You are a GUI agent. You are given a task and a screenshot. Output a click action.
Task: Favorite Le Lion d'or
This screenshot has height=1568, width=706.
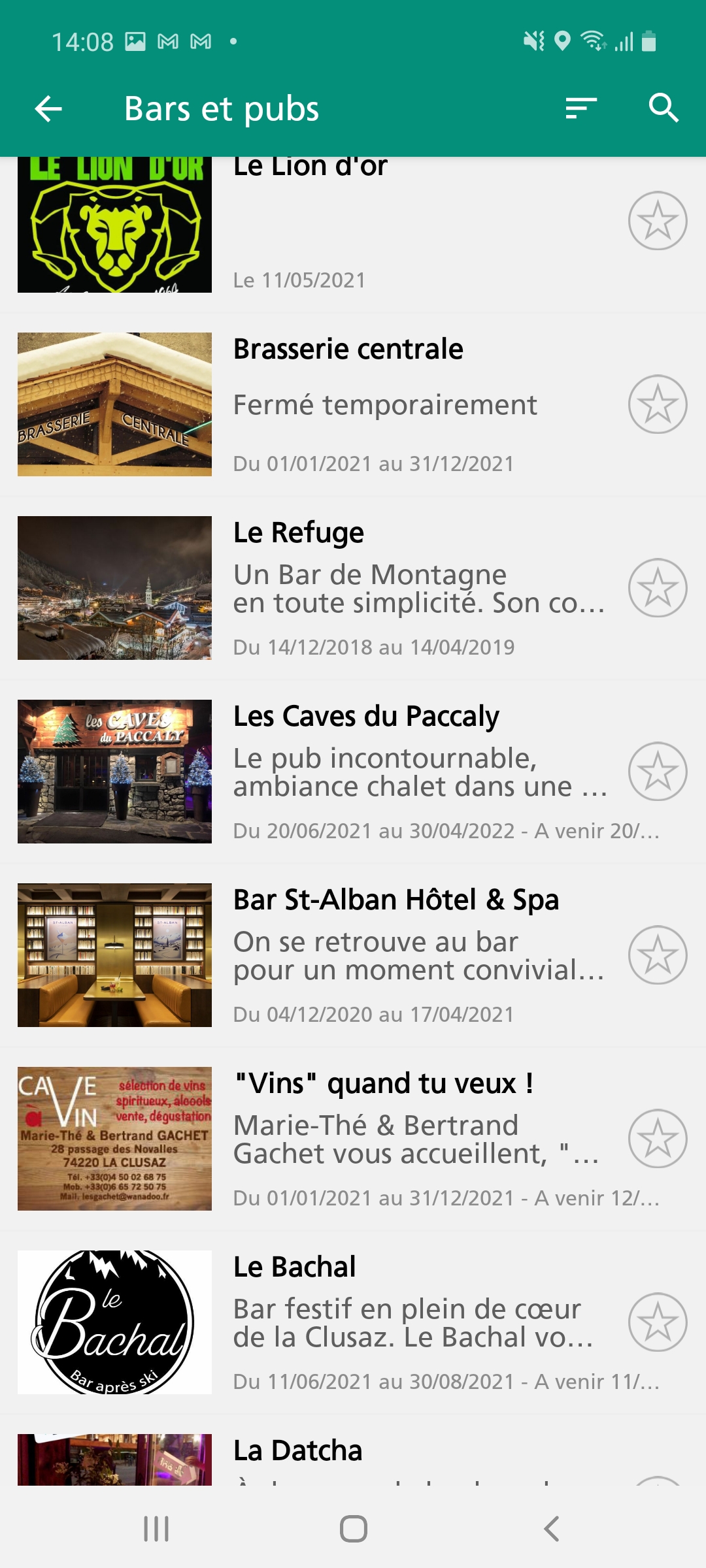[x=657, y=221]
